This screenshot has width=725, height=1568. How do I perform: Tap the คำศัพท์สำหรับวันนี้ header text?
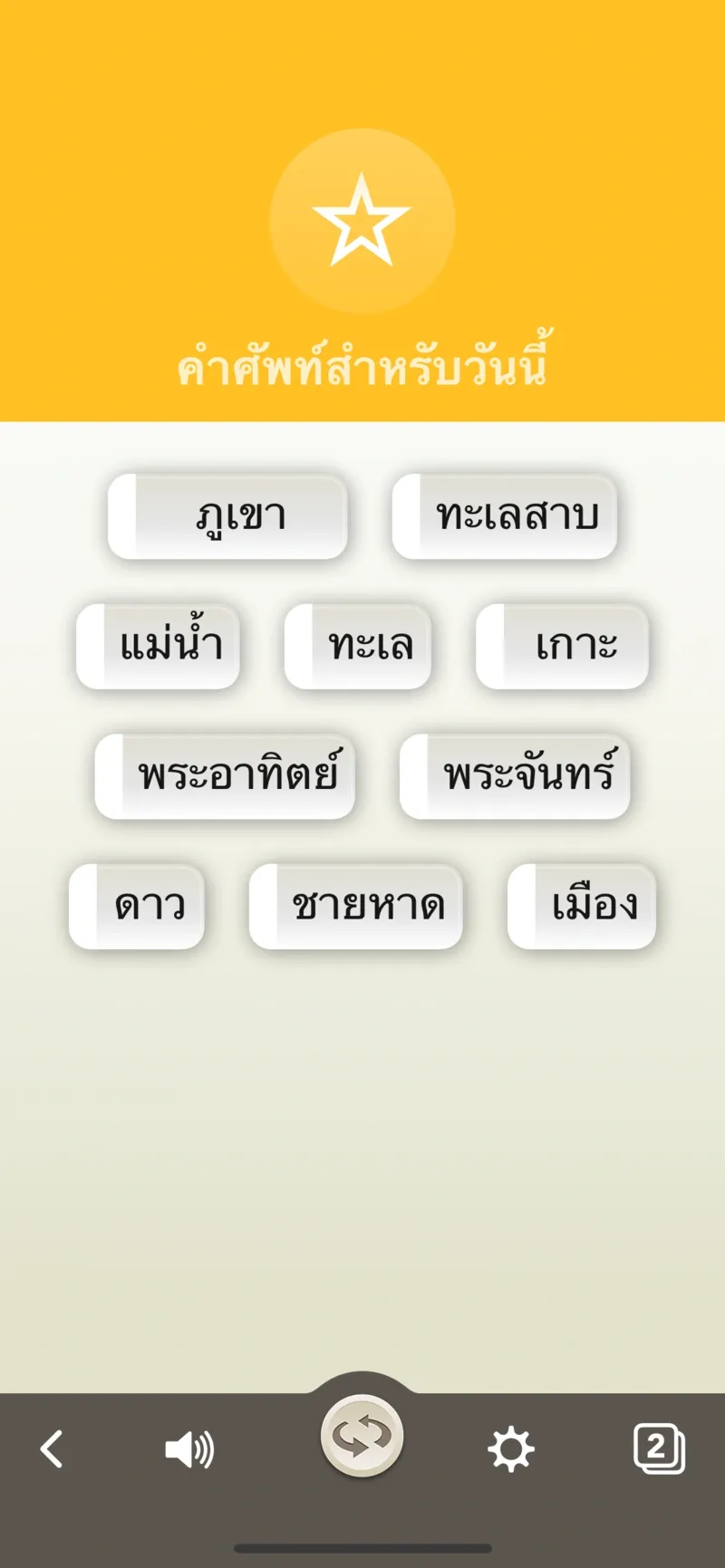point(363,367)
